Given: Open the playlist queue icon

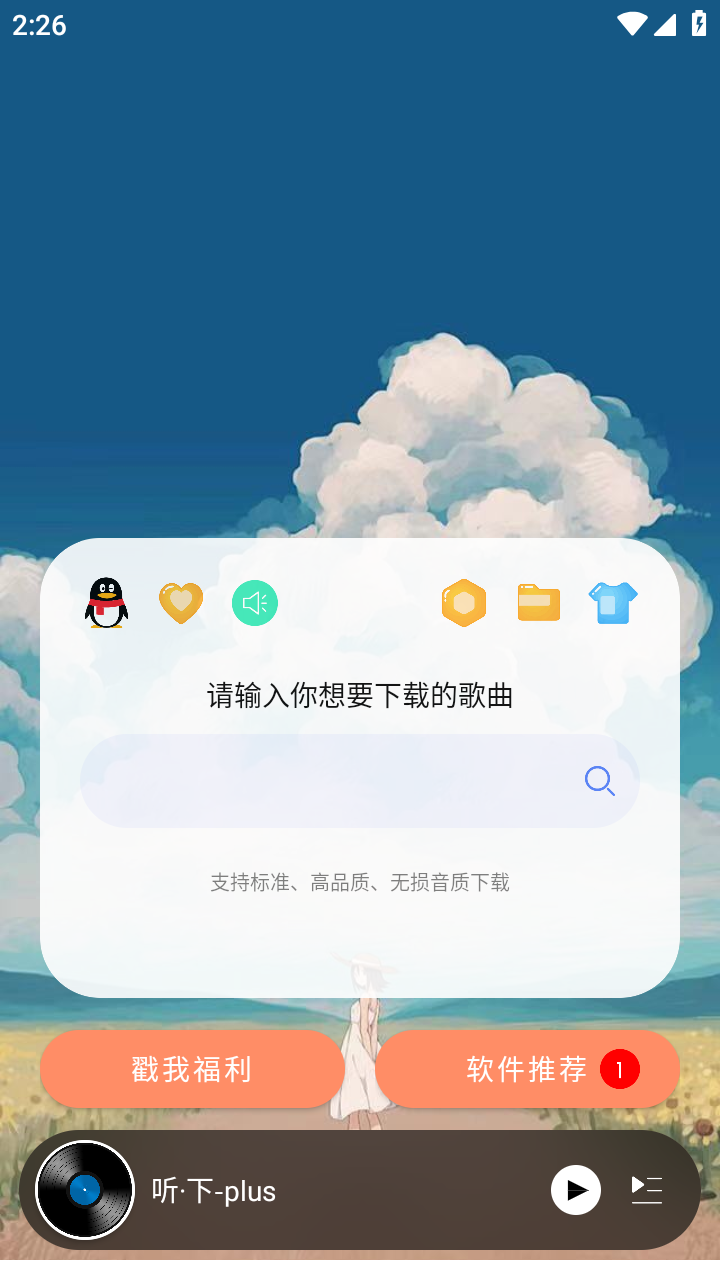Looking at the screenshot, I should coord(647,1190).
